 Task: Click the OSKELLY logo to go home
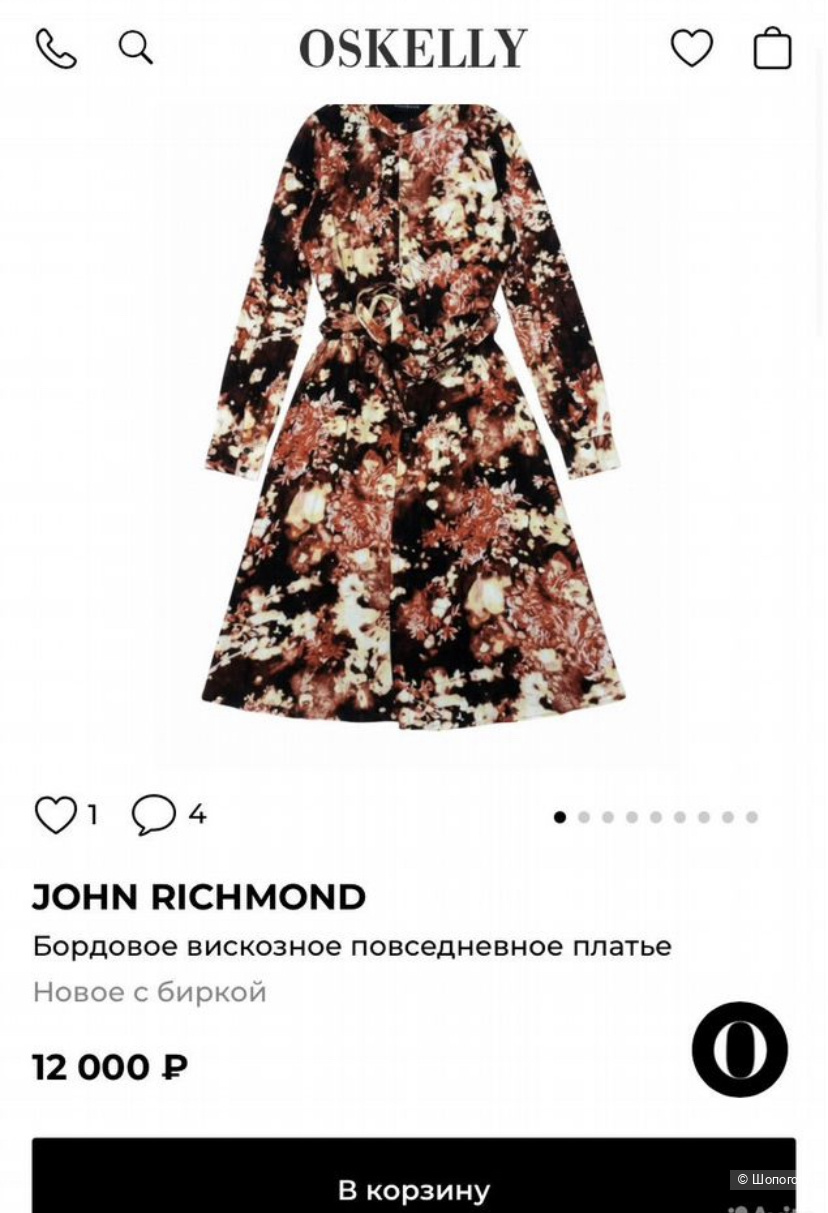tap(413, 47)
